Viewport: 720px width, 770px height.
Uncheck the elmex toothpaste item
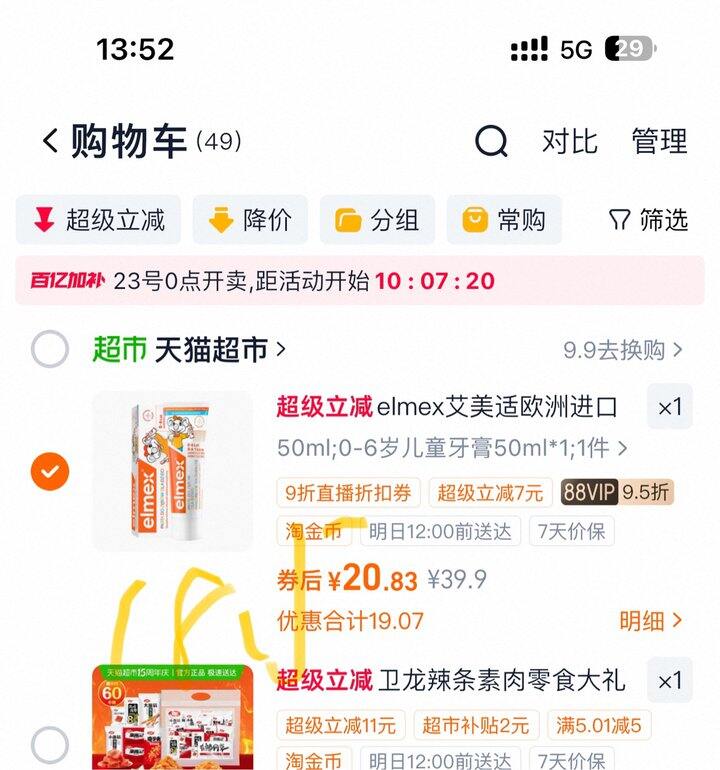[x=50, y=471]
